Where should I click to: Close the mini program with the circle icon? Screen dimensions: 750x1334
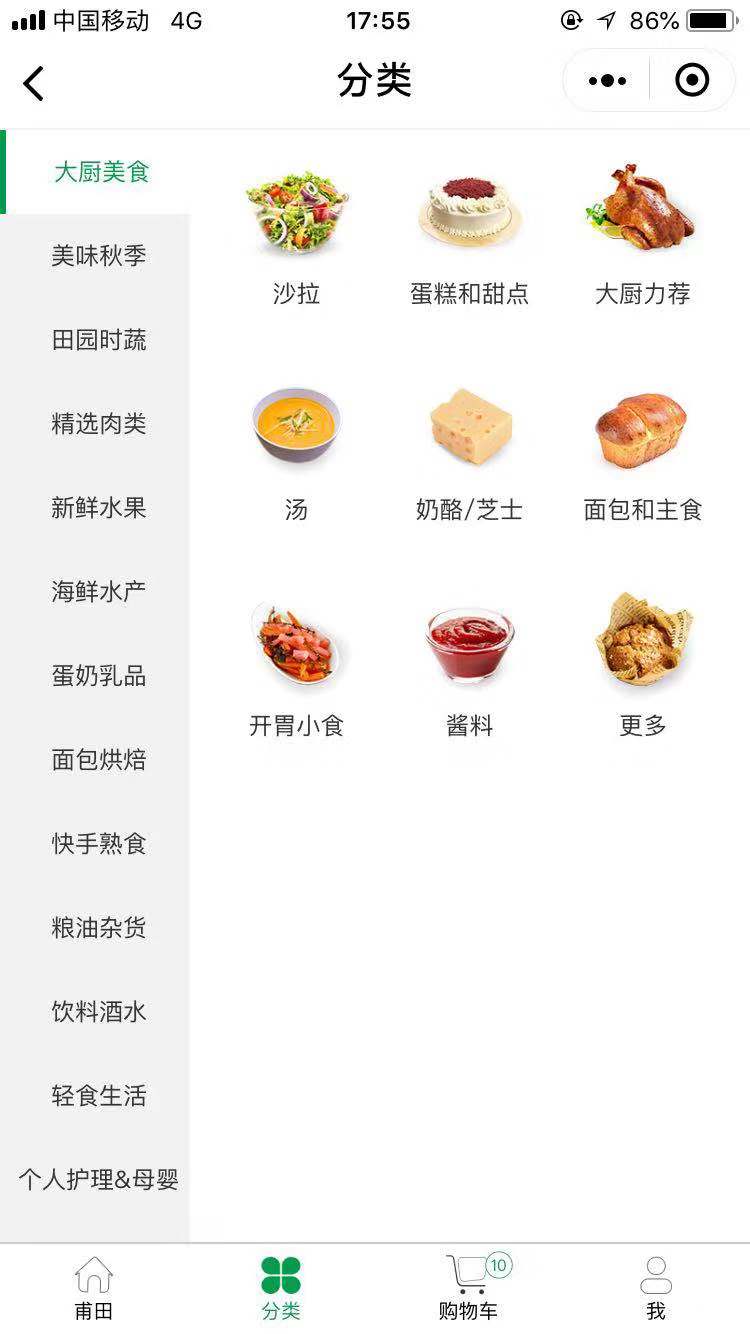click(692, 81)
